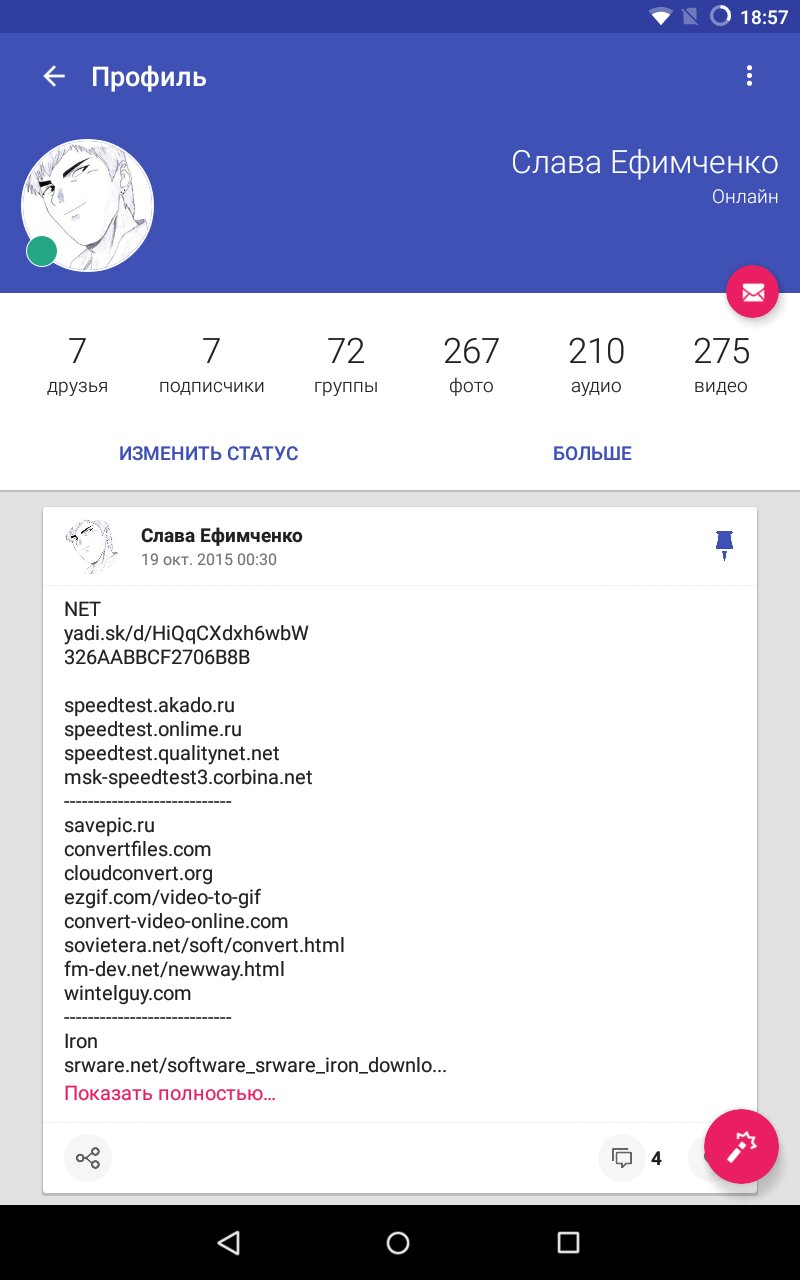
Task: Send a message with the envelope button
Action: (x=752, y=292)
